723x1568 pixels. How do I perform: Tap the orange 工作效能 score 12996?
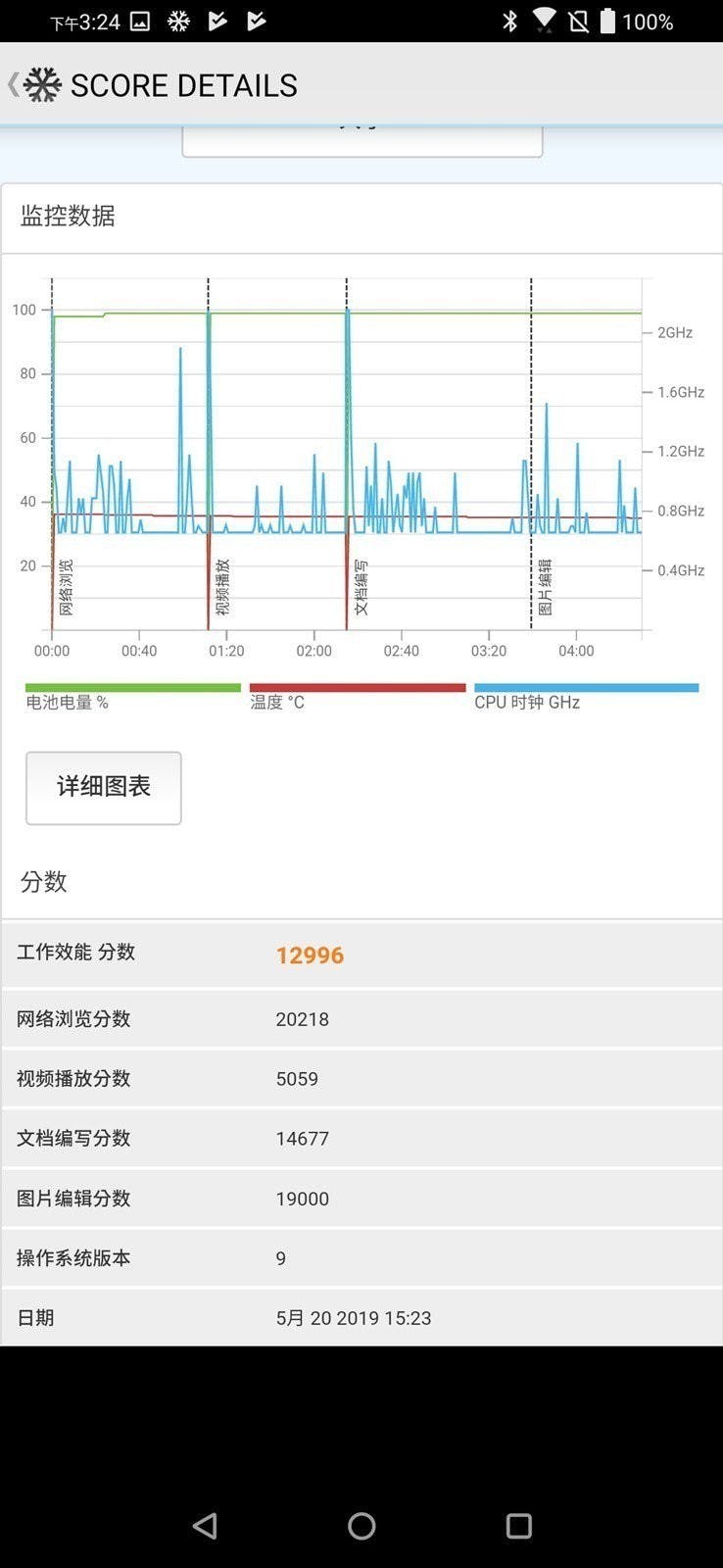(x=310, y=955)
